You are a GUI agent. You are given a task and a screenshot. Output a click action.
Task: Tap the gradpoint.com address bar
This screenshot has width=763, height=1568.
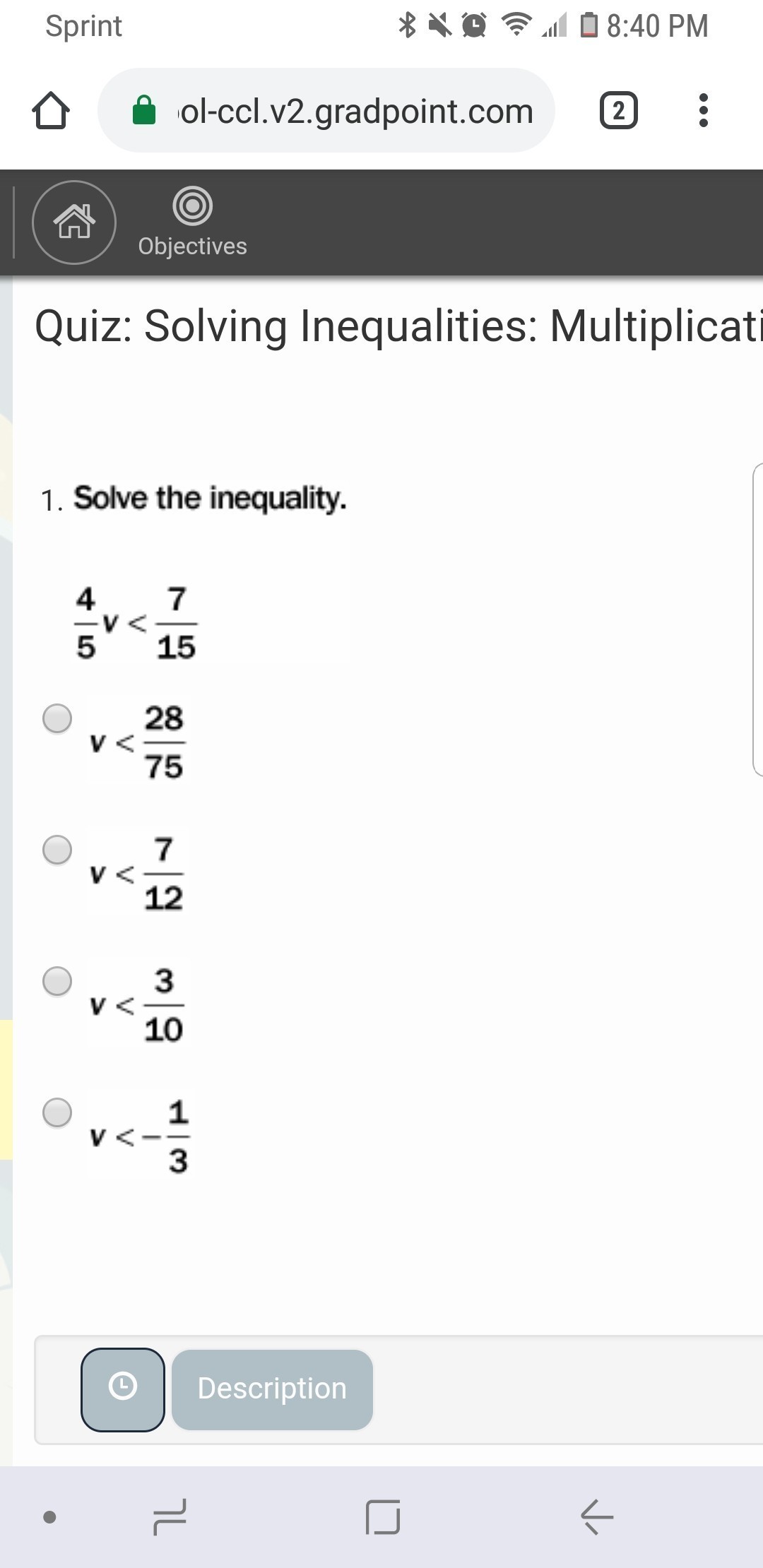(326, 111)
